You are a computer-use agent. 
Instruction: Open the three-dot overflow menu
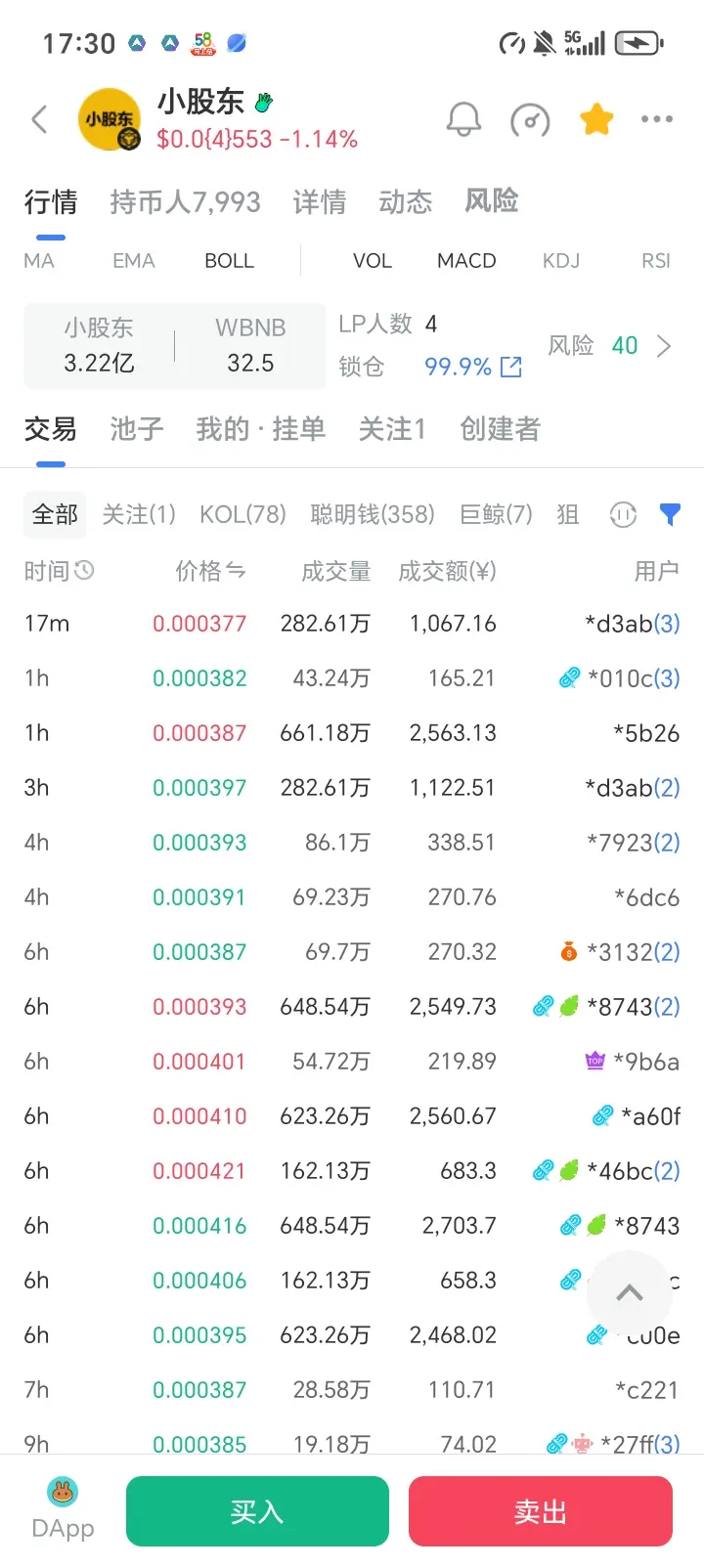[x=656, y=119]
